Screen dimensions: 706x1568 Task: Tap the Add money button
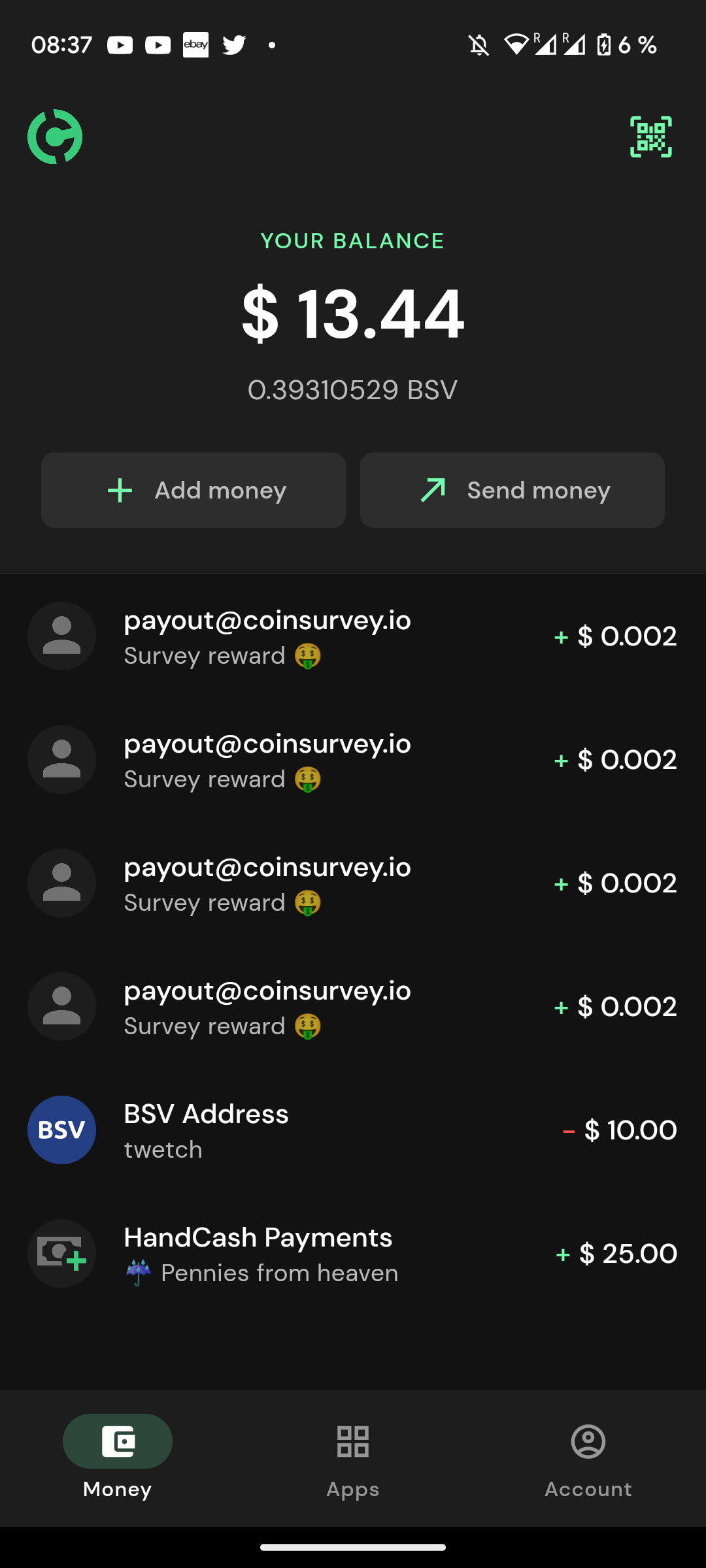coord(193,490)
